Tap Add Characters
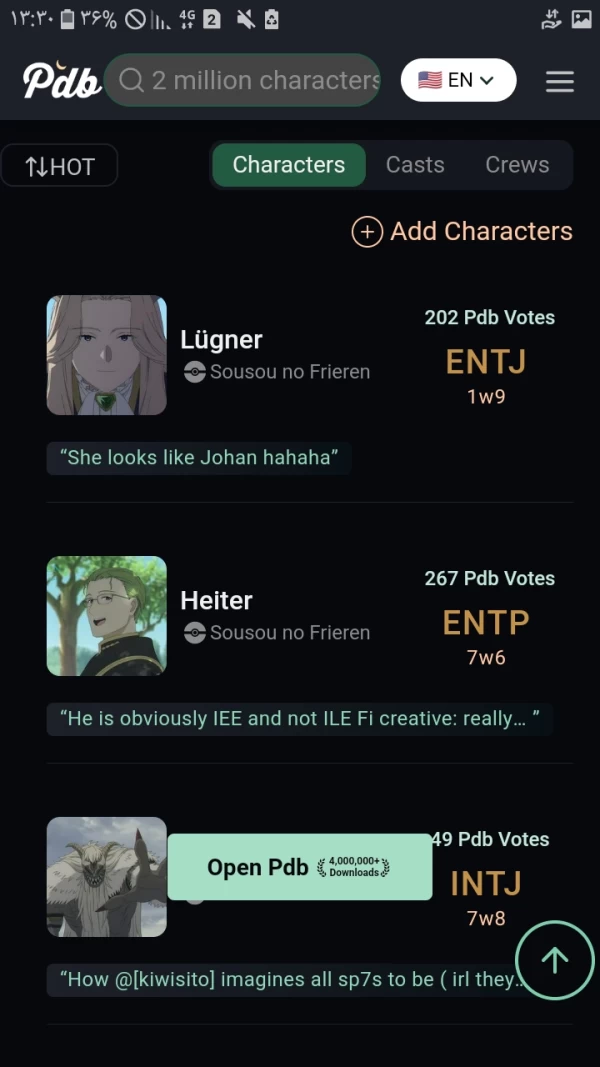Screen dimensions: 600x1067 pos(462,231)
